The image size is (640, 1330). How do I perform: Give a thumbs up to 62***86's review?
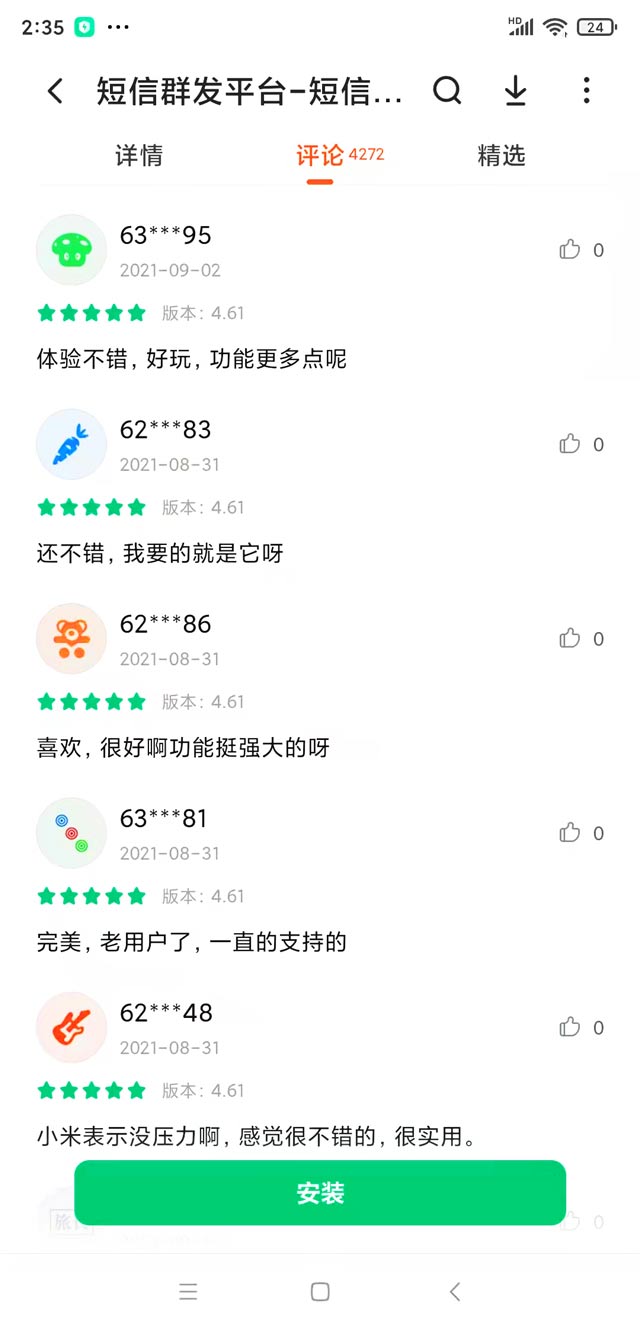point(570,638)
